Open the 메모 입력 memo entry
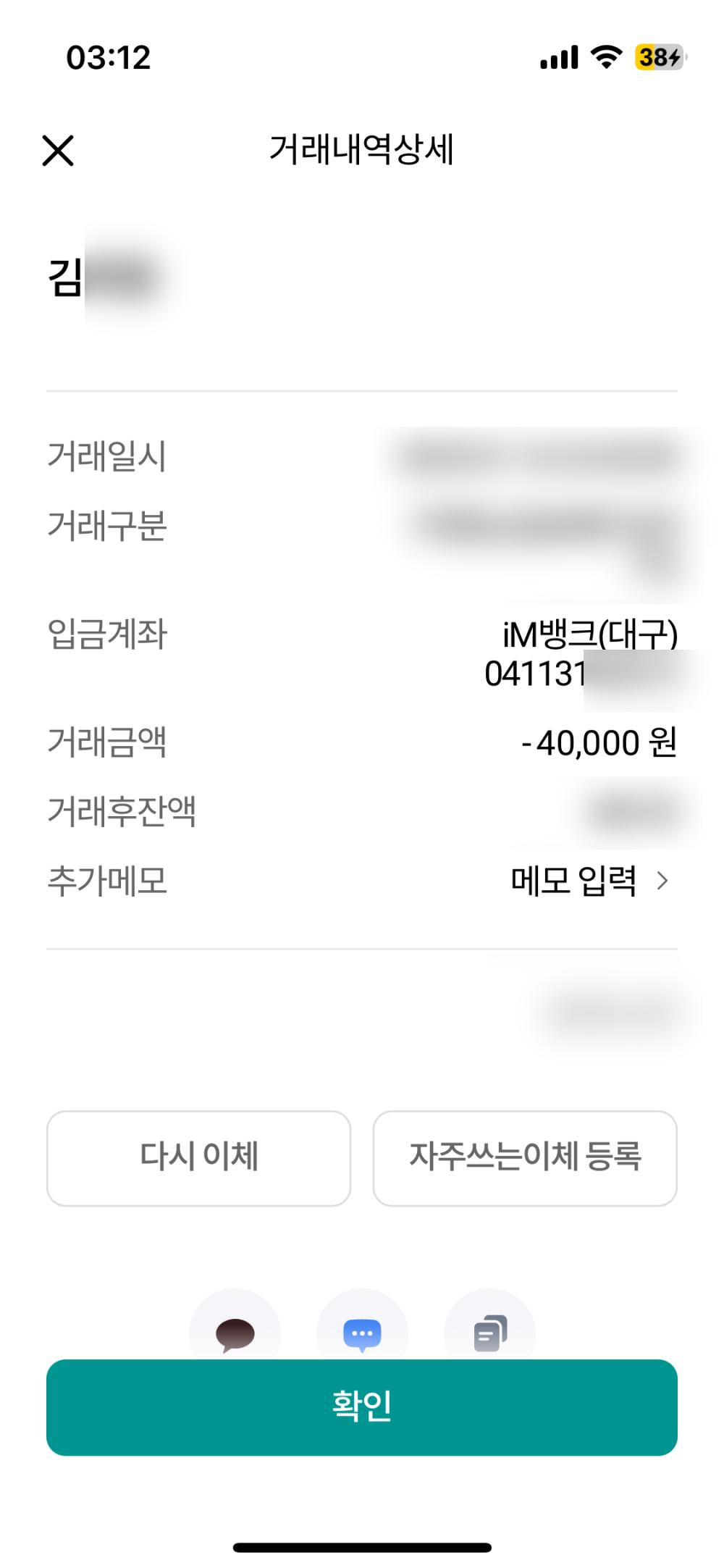Viewport: 724px width, 1568px height. [x=588, y=881]
